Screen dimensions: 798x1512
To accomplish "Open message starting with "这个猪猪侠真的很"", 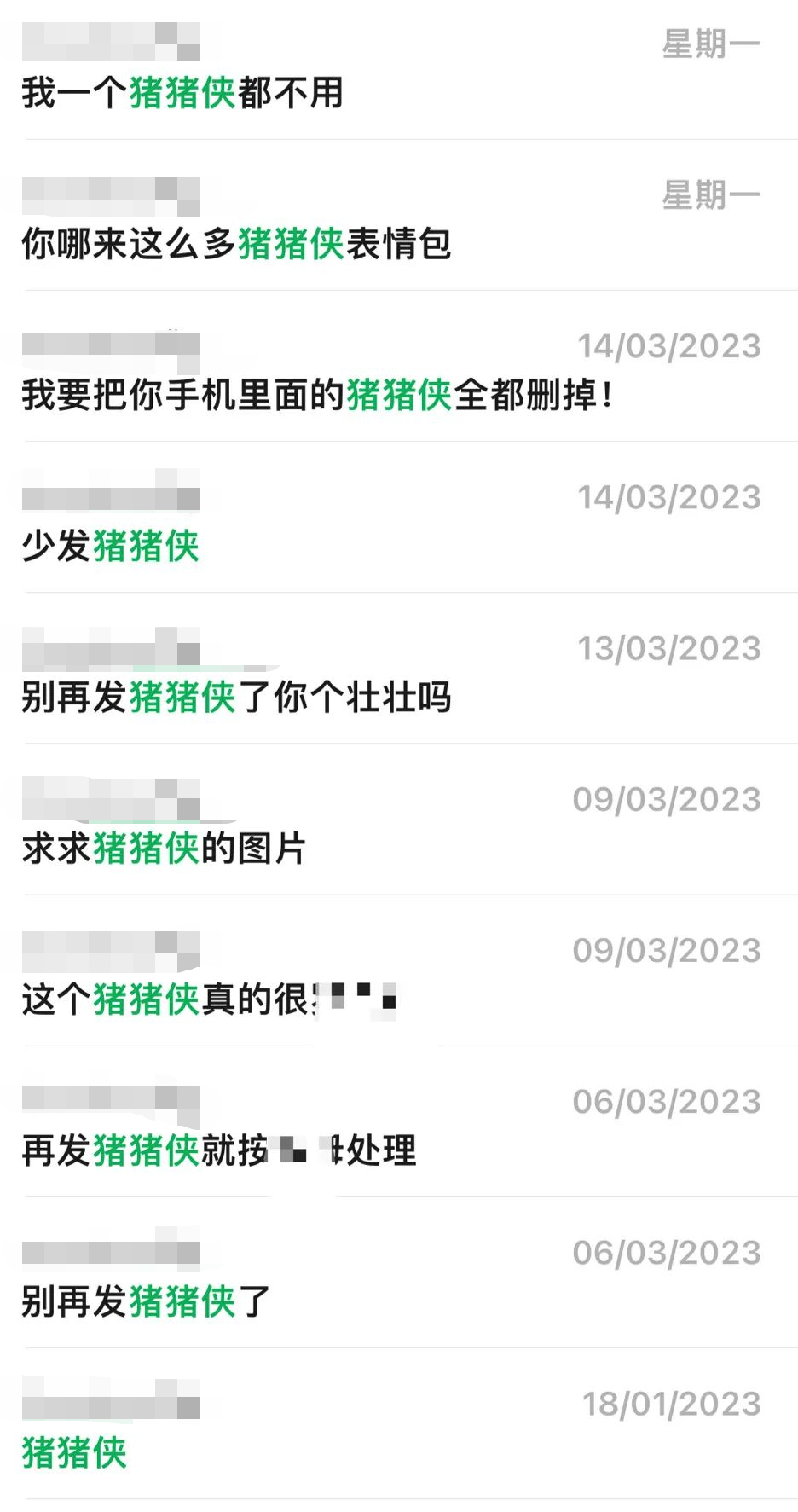I will pos(171,999).
